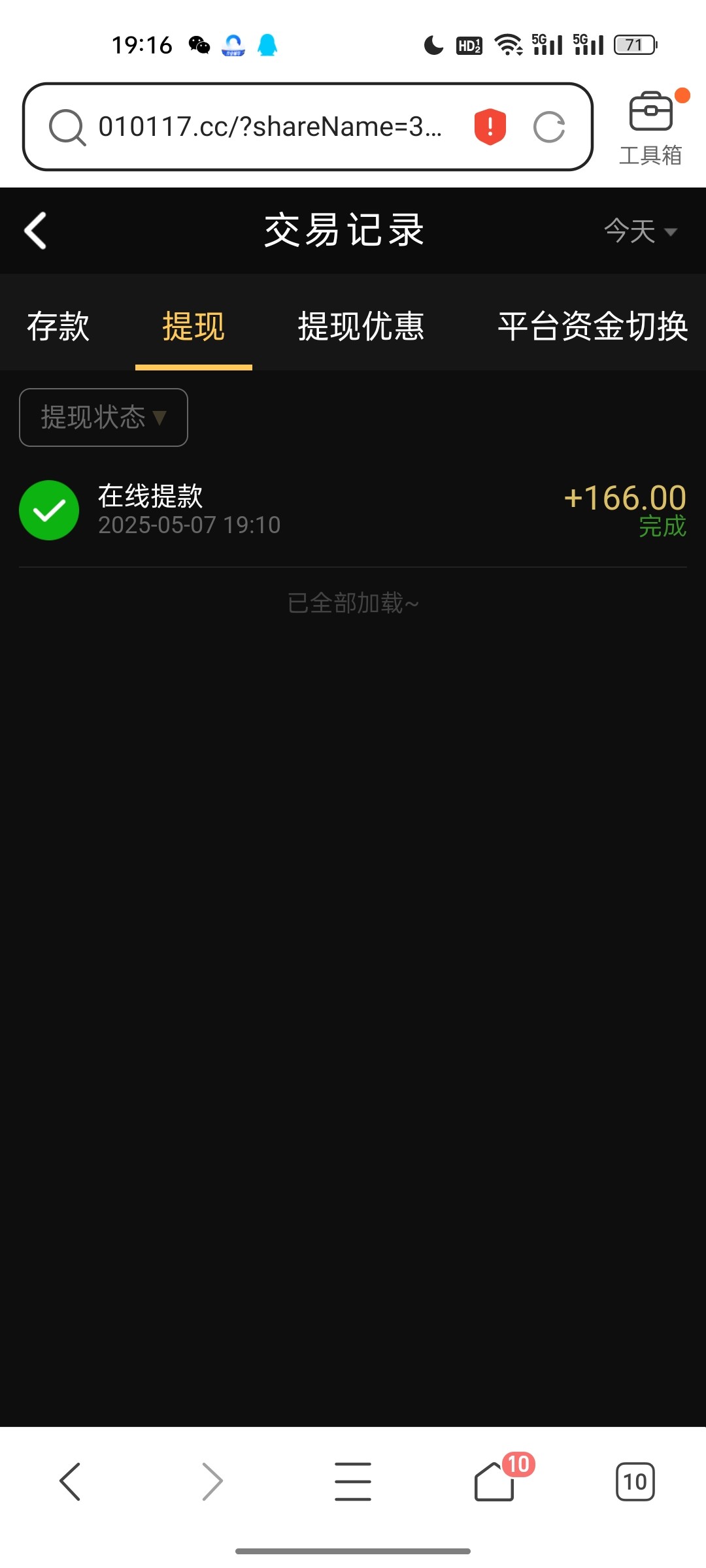Expand the 提现状态 filter
The width and height of the screenshot is (706, 1568).
103,417
